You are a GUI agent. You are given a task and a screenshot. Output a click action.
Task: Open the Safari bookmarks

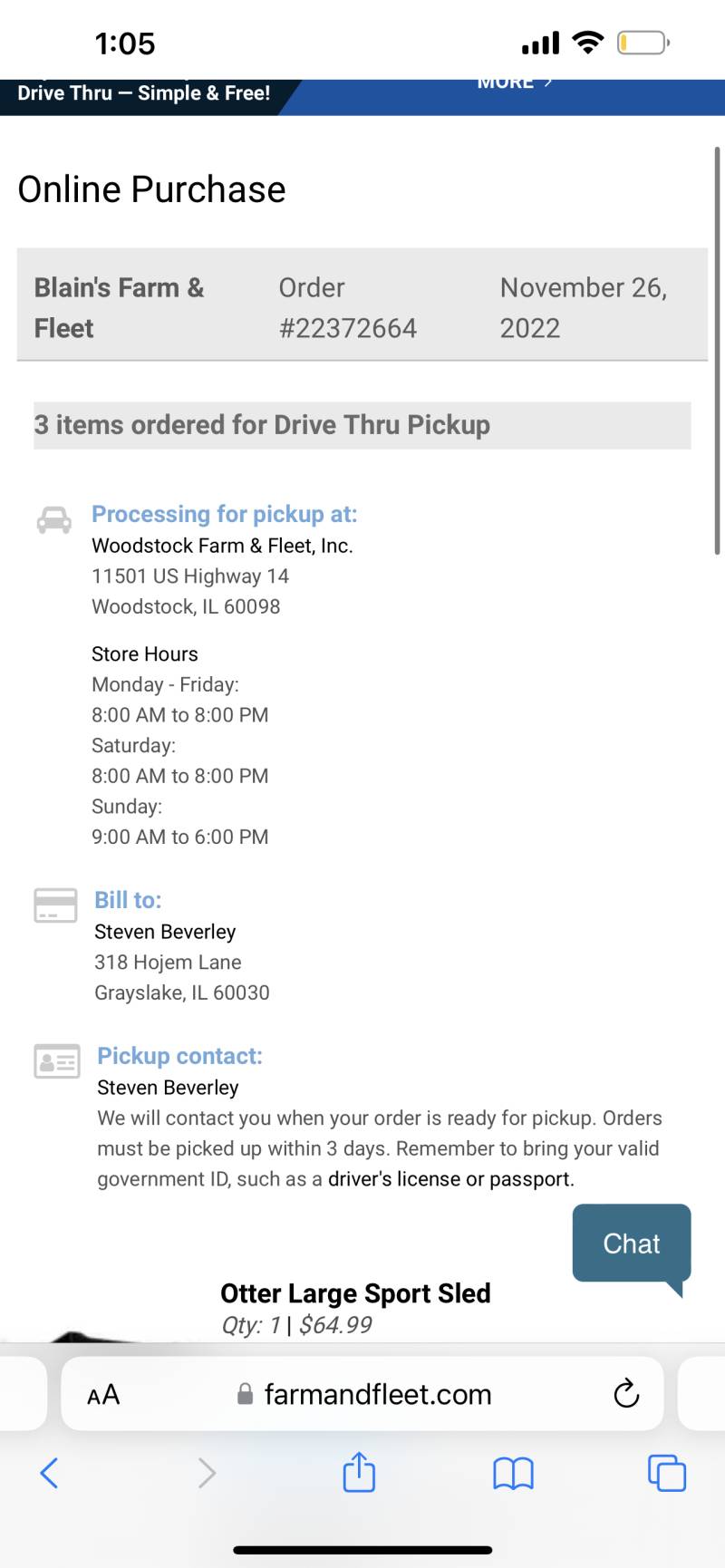[x=513, y=1474]
